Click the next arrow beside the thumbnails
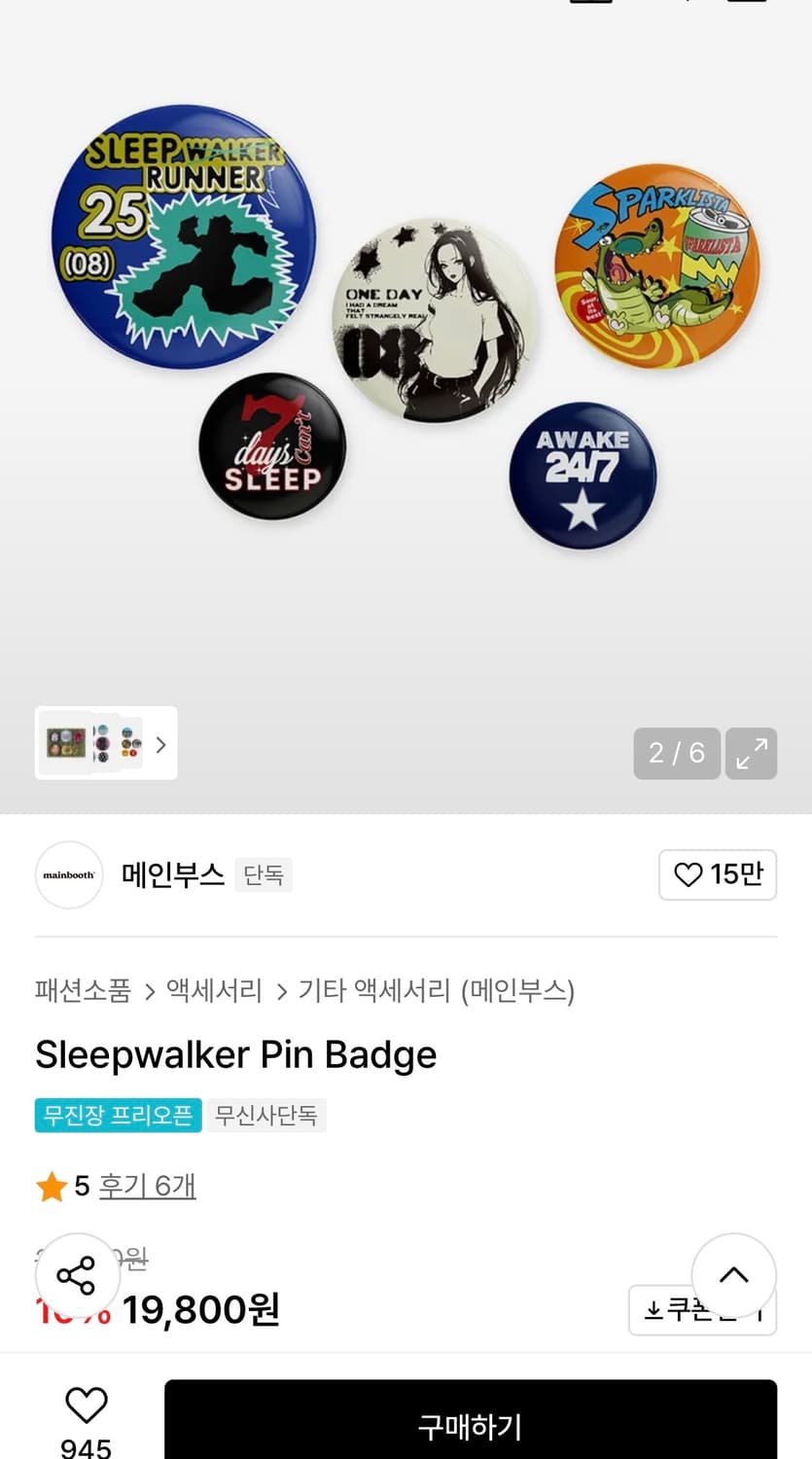 point(159,744)
